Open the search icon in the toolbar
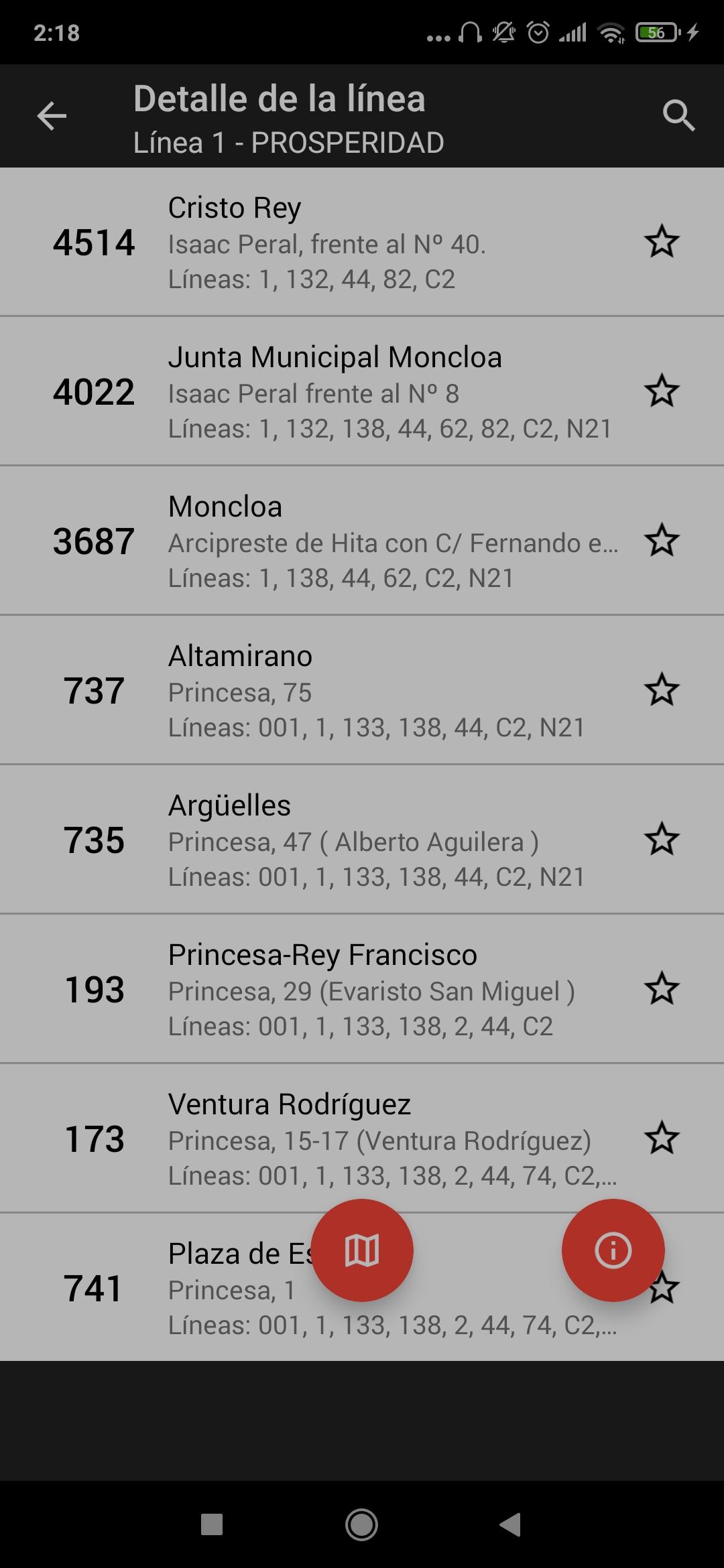Image resolution: width=724 pixels, height=1568 pixels. (678, 116)
